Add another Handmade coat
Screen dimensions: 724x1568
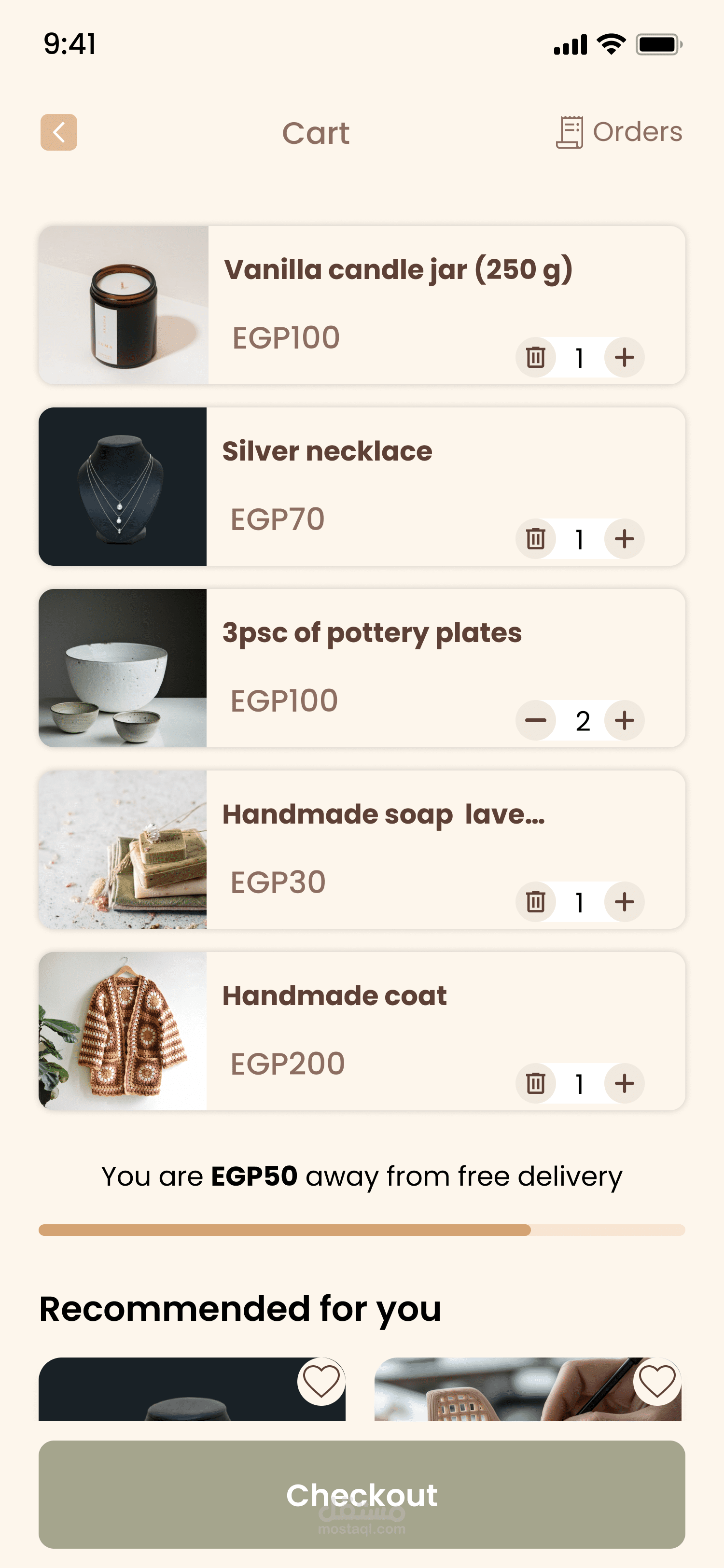[624, 1083]
